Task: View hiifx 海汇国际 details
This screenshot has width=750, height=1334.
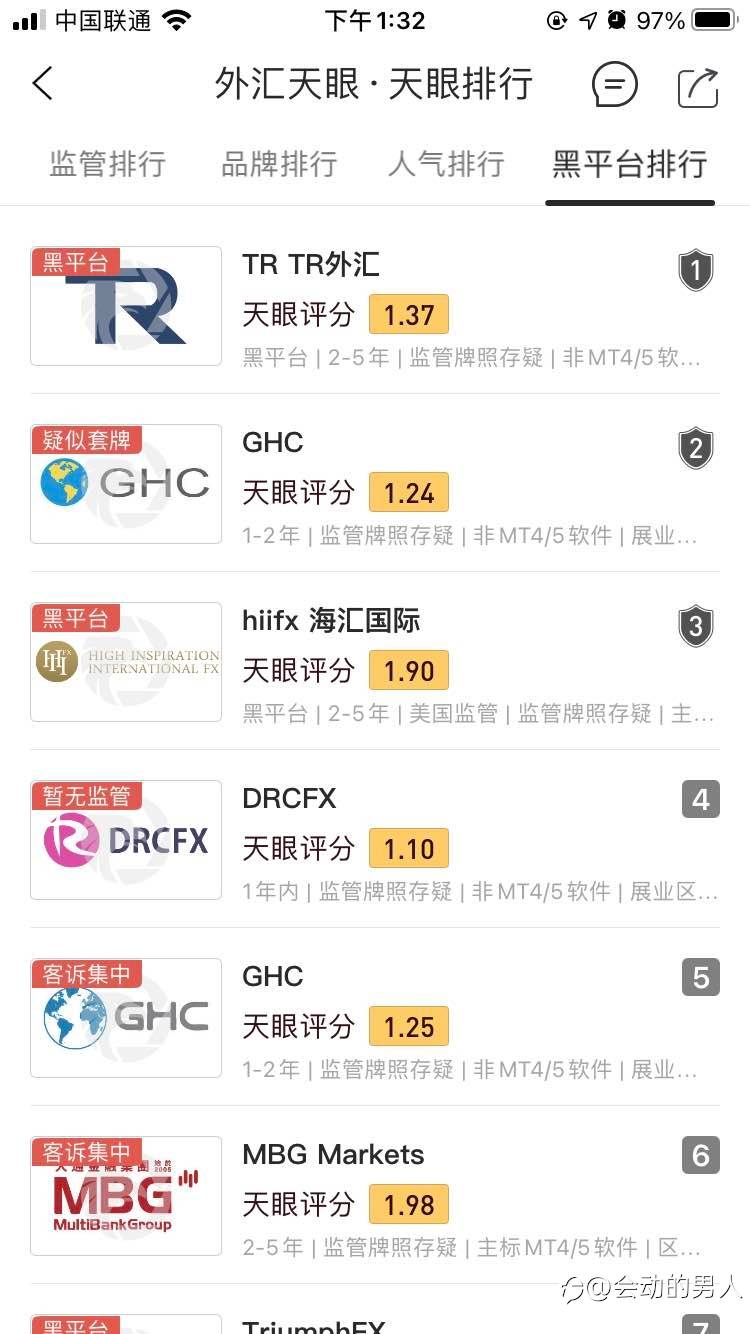Action: (375, 662)
